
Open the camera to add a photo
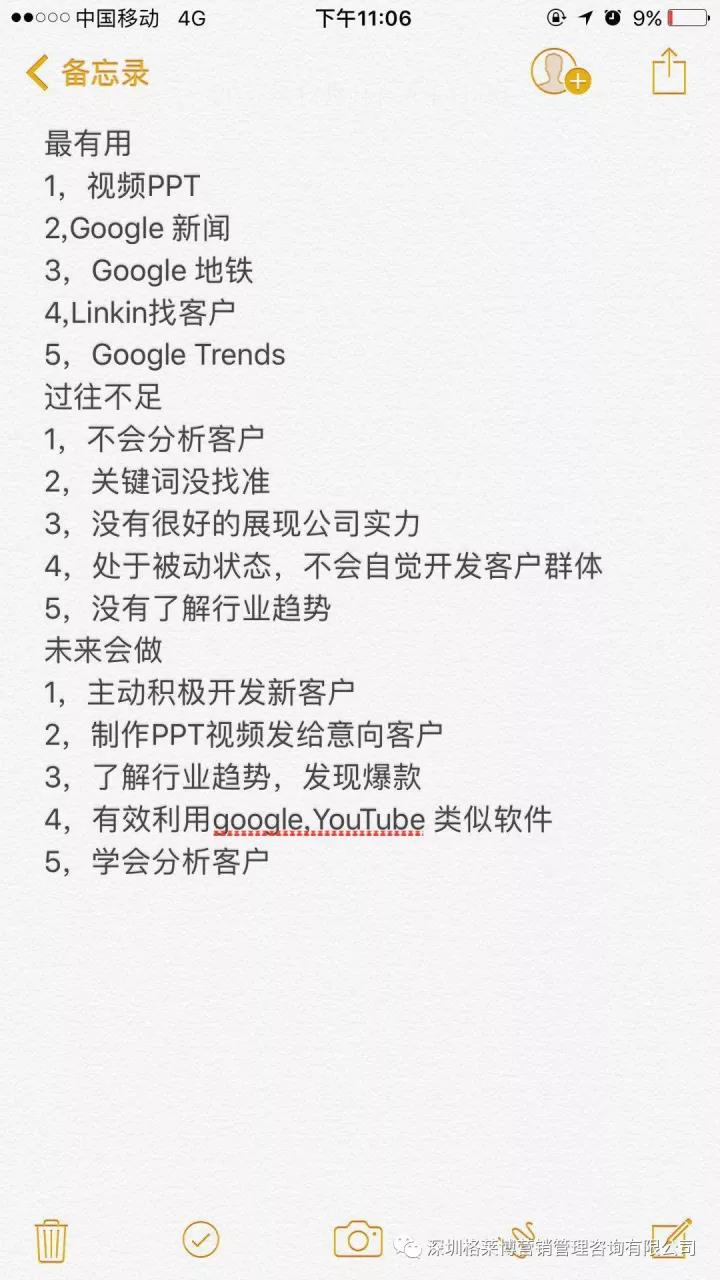[x=358, y=1240]
